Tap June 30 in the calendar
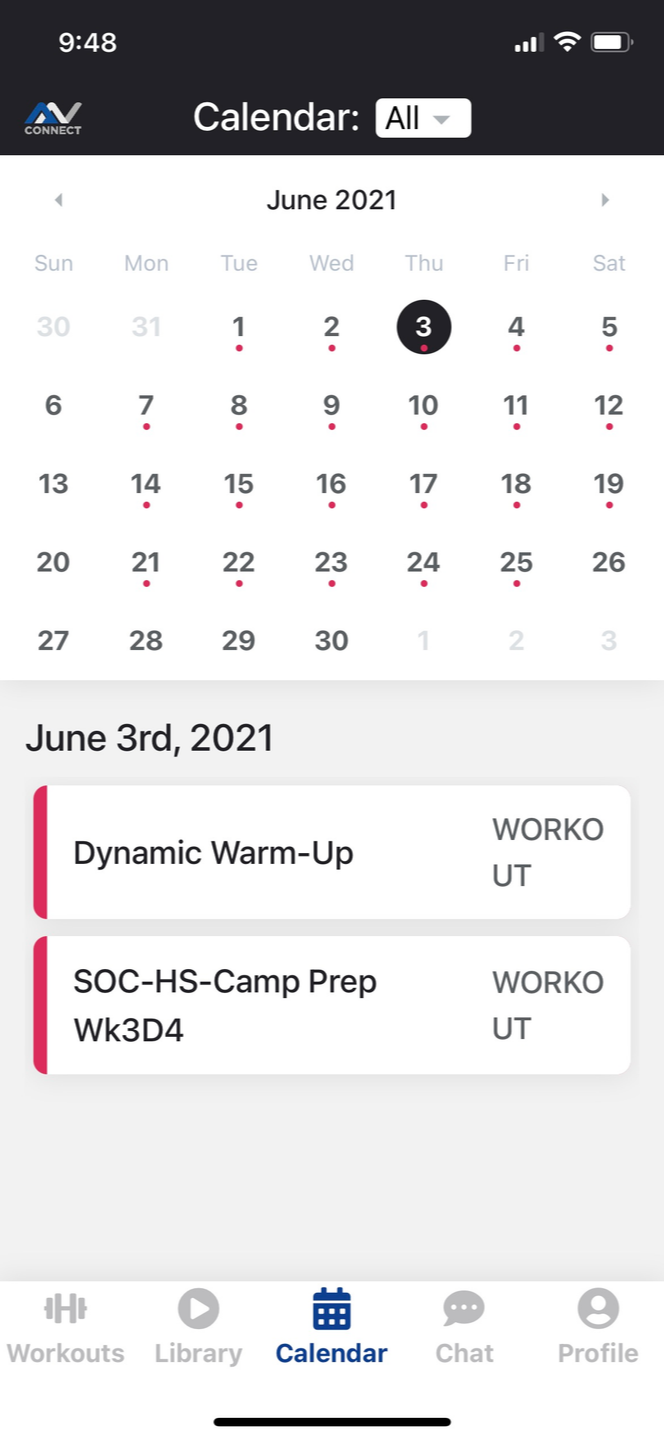The image size is (665, 1440). click(x=331, y=640)
